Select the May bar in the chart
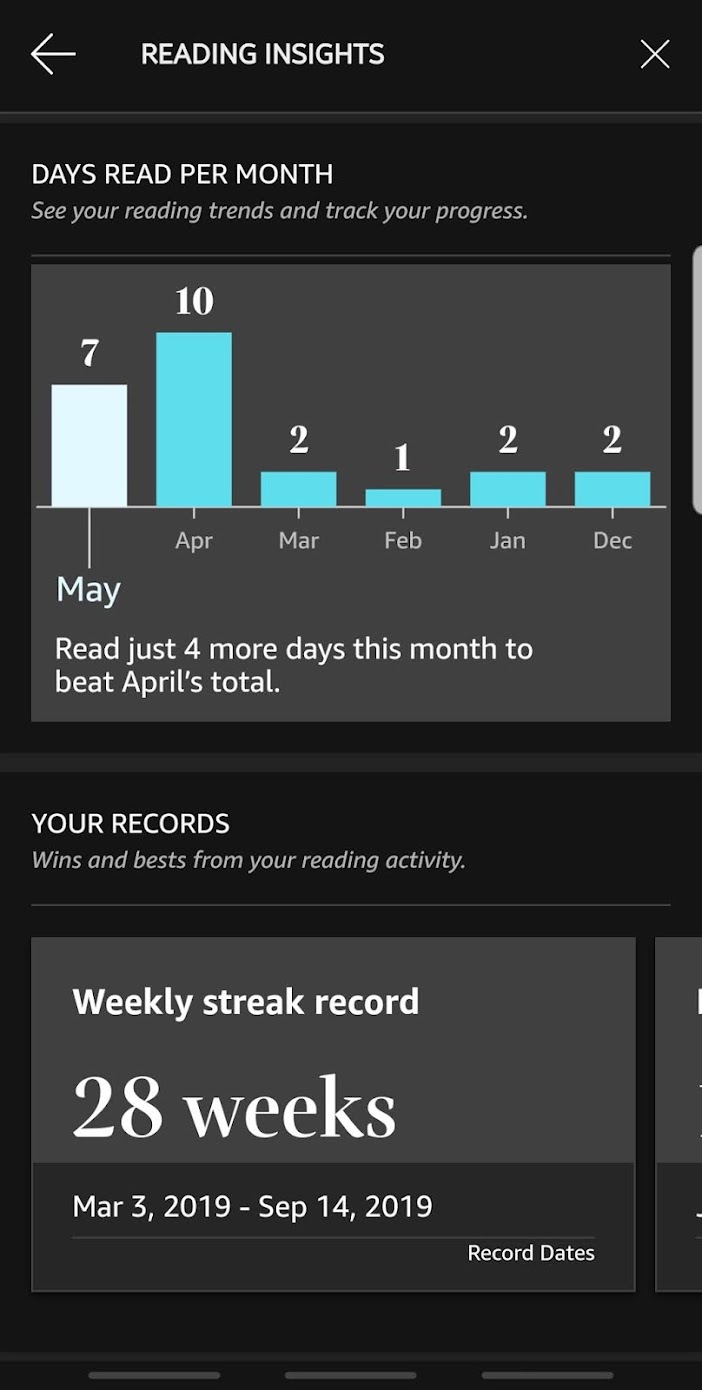This screenshot has height=1390, width=702. point(89,446)
